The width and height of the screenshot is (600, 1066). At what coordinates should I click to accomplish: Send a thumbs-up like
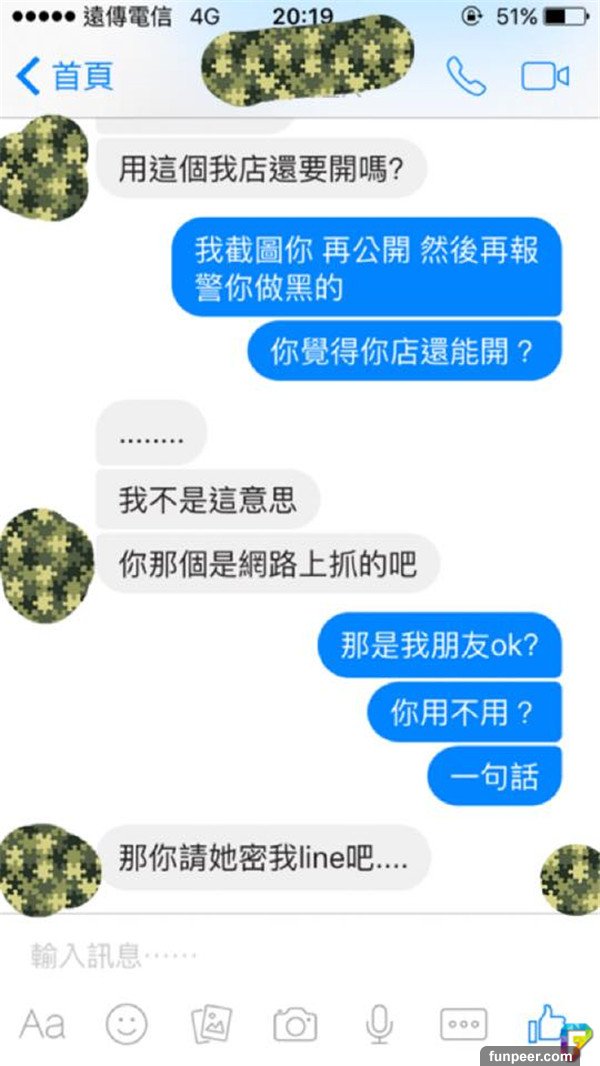pyautogui.click(x=546, y=1024)
